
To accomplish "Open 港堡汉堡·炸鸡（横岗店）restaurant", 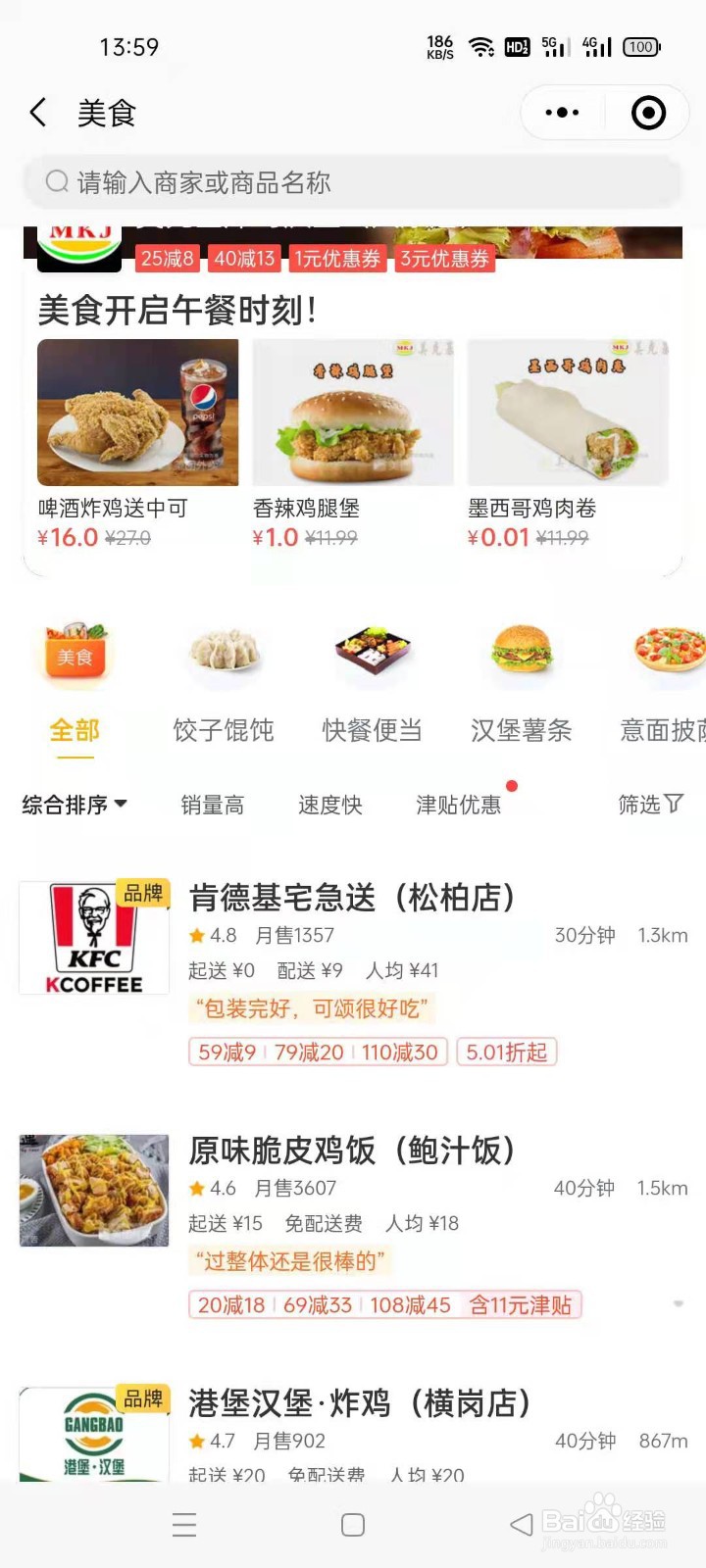I will pos(359,1403).
